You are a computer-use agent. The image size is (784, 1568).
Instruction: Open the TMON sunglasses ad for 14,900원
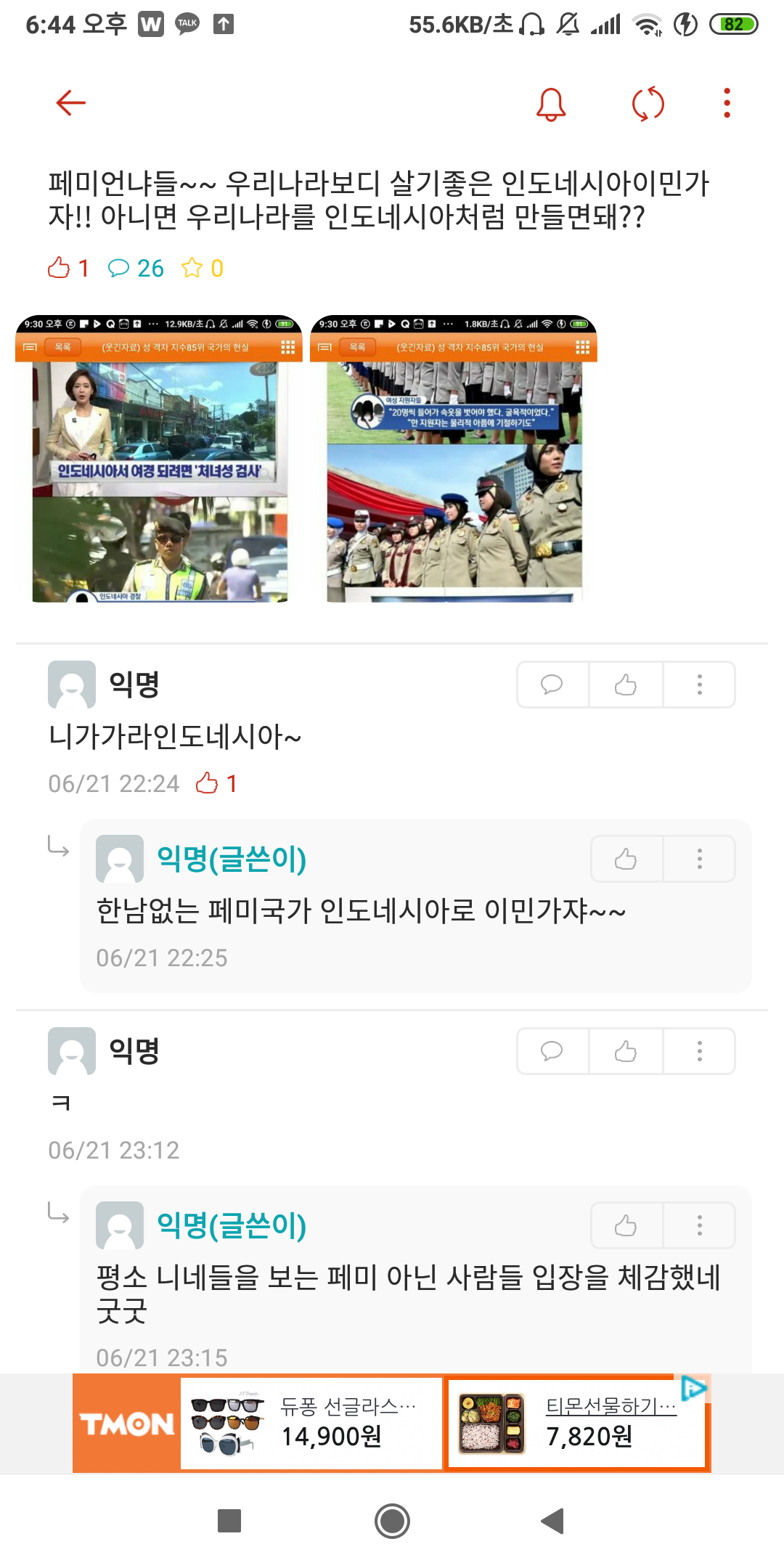[x=311, y=1424]
